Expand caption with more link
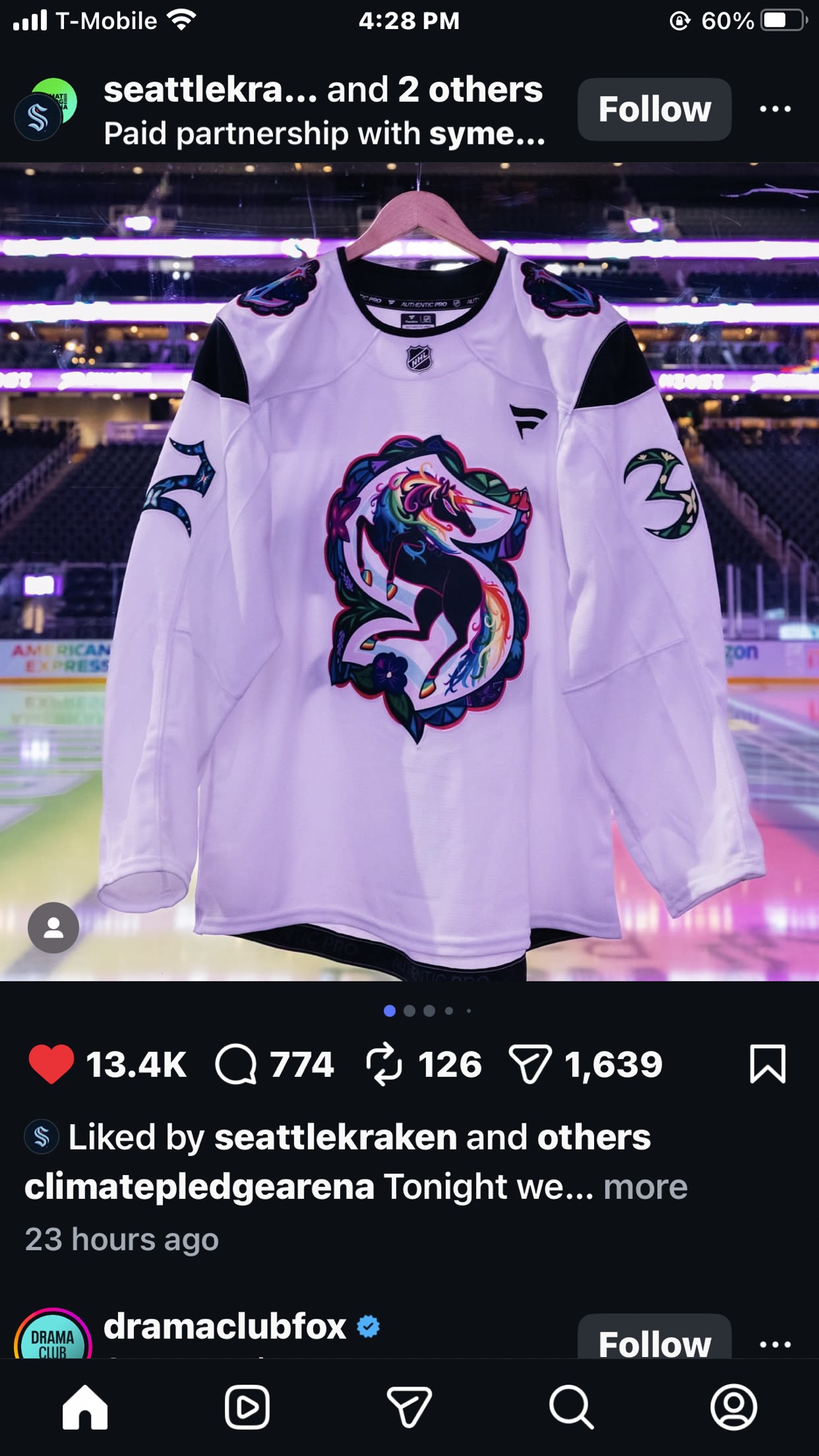This screenshot has width=819, height=1456. tap(645, 1187)
